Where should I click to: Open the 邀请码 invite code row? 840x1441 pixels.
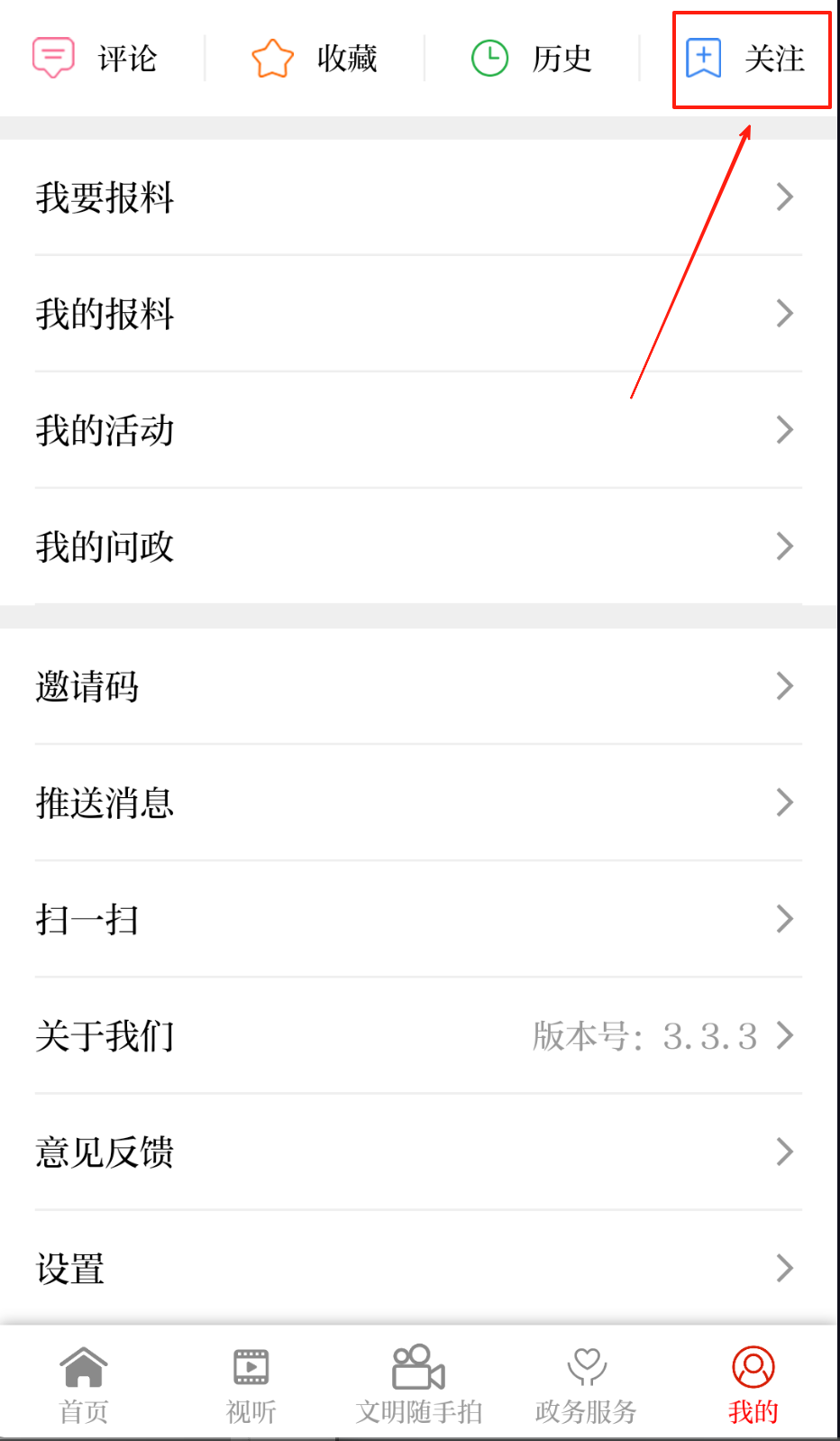point(418,686)
